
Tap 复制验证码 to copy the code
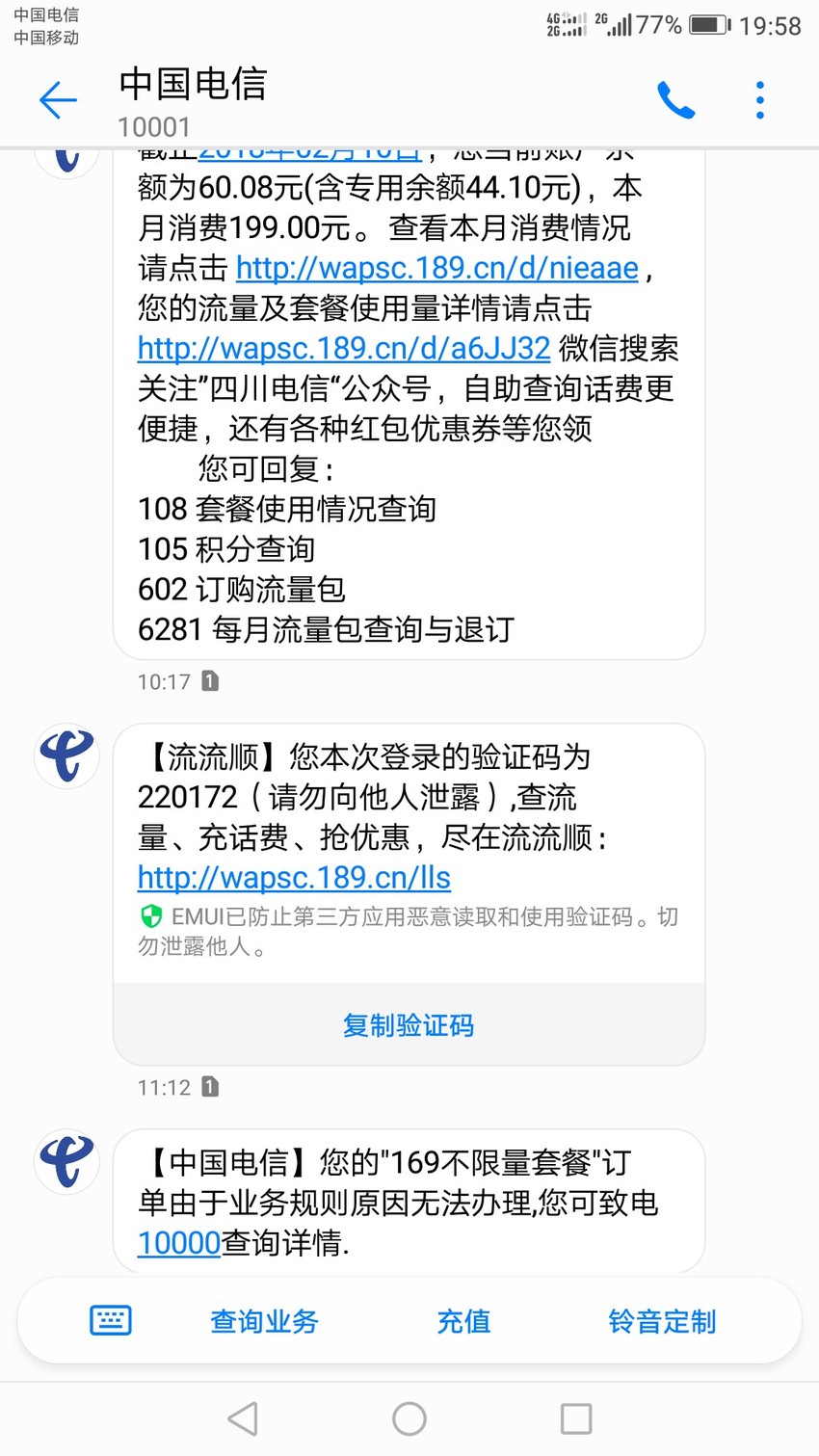[409, 1025]
